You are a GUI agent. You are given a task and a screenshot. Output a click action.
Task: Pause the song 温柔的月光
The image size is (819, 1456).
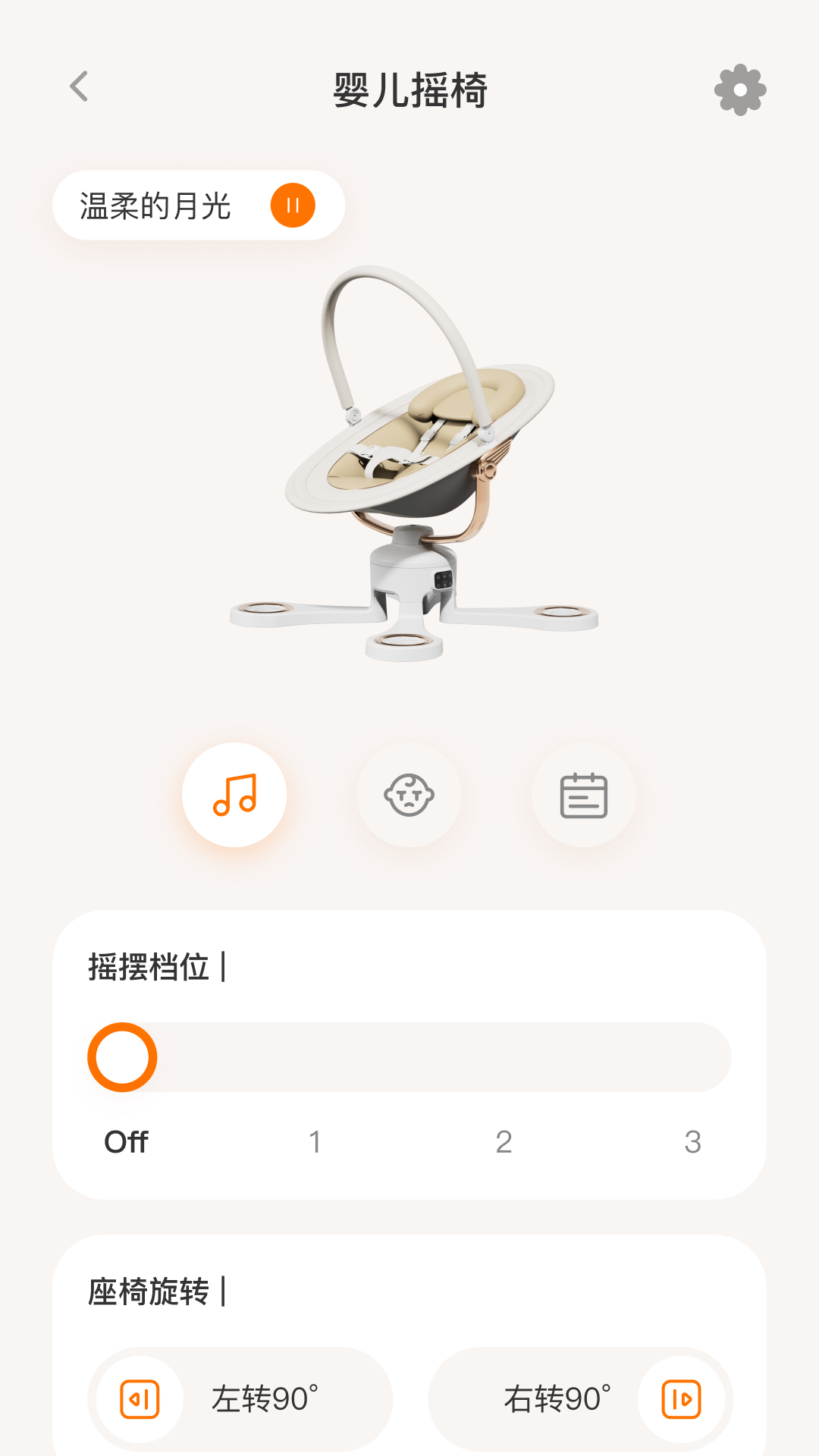pos(295,205)
